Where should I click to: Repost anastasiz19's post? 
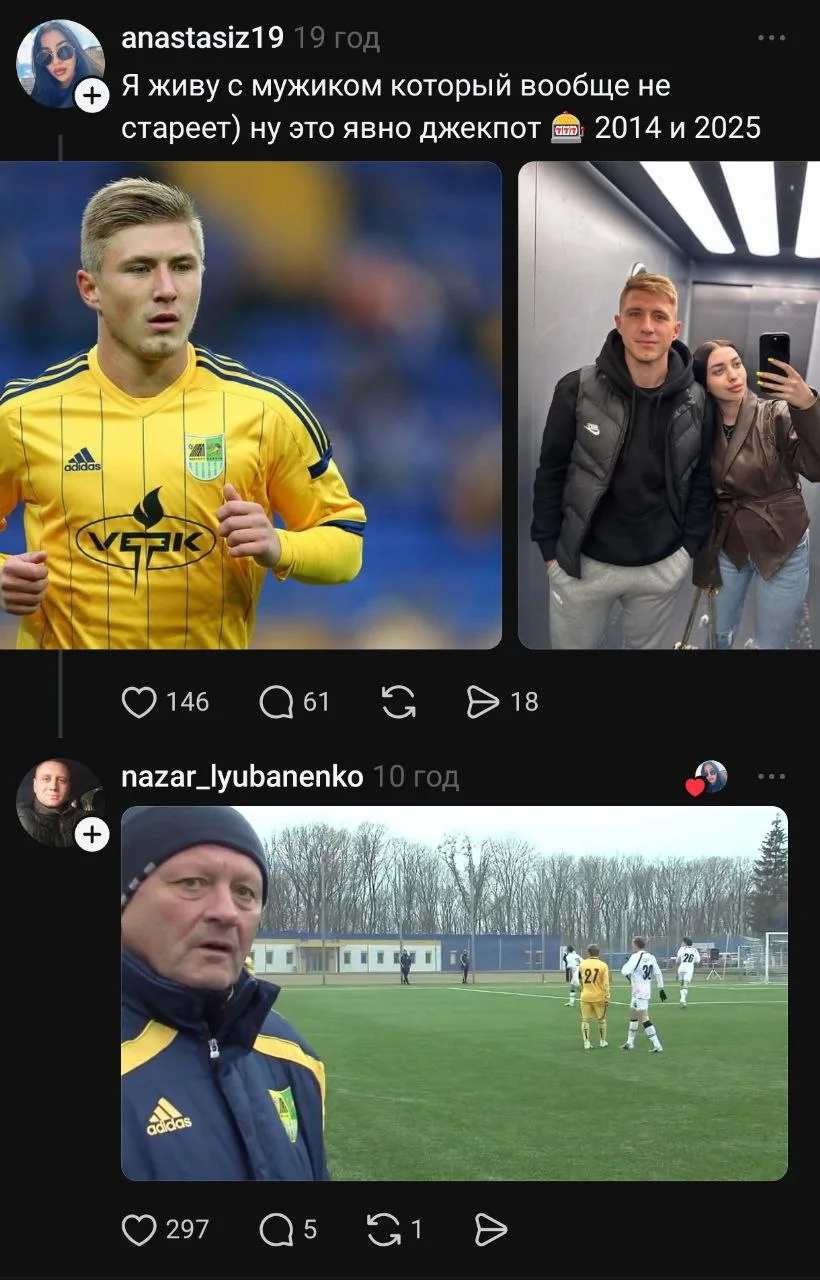[x=399, y=703]
